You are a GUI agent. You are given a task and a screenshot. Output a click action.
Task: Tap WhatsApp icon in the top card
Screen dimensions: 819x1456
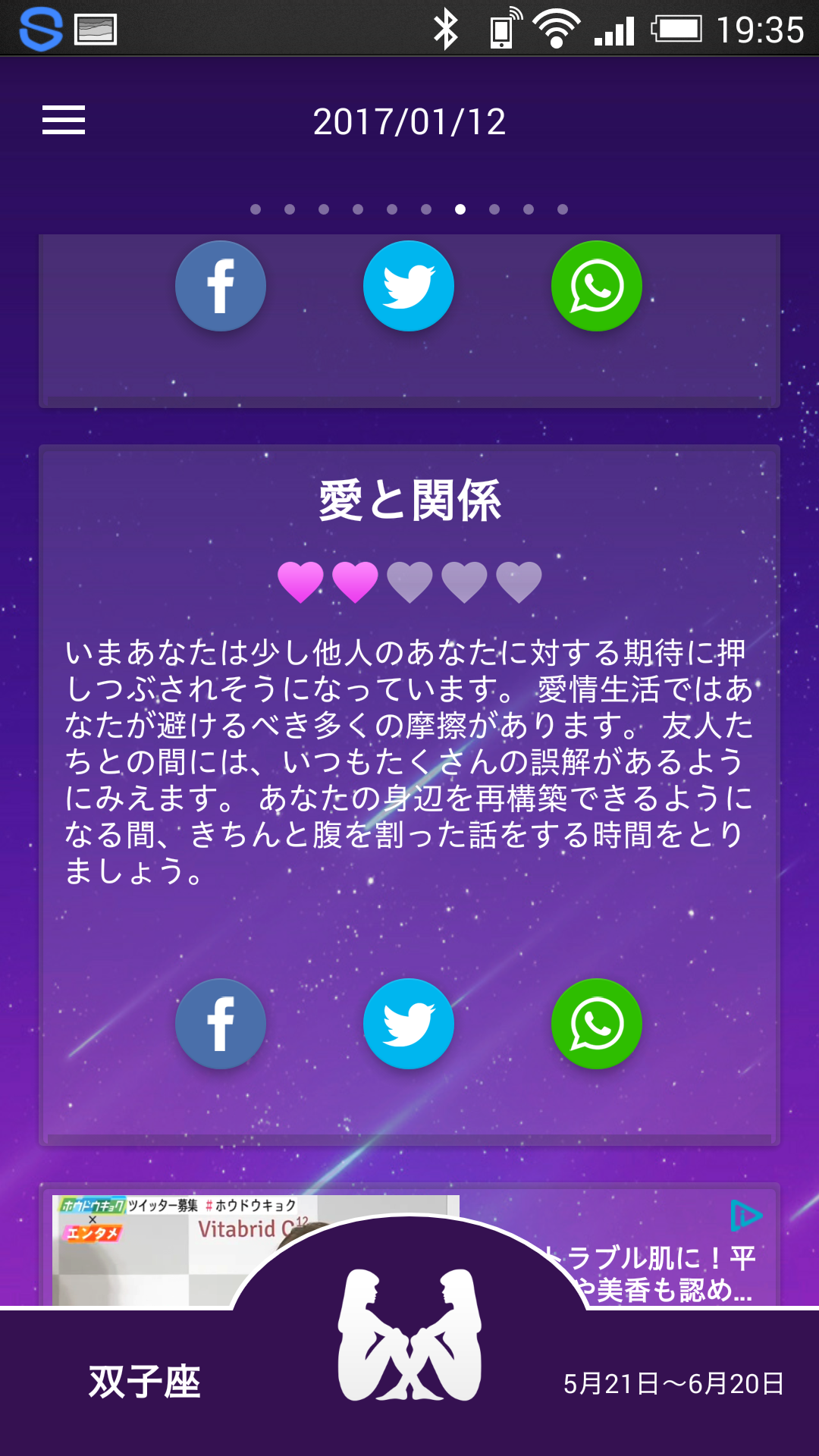(597, 286)
